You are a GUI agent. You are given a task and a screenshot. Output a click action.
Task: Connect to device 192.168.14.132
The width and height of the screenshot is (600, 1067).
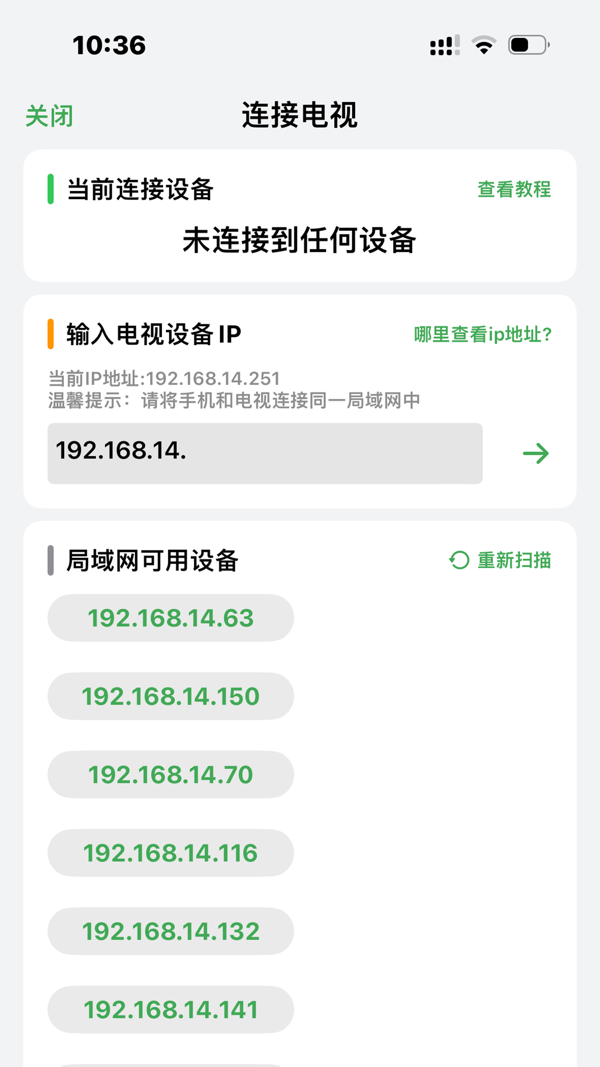(x=171, y=931)
